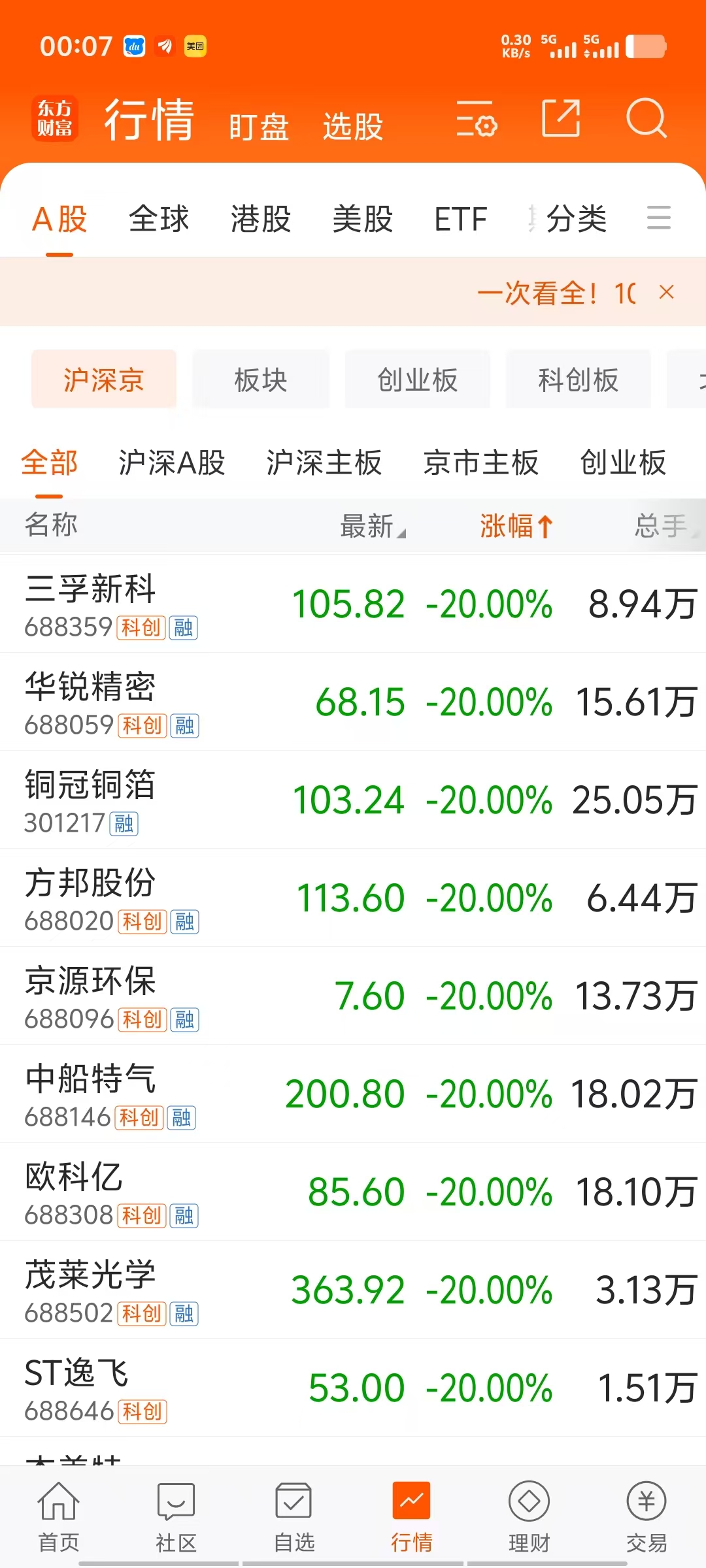Switch to 选股 top tab
The height and width of the screenshot is (1568, 706).
coord(353,127)
